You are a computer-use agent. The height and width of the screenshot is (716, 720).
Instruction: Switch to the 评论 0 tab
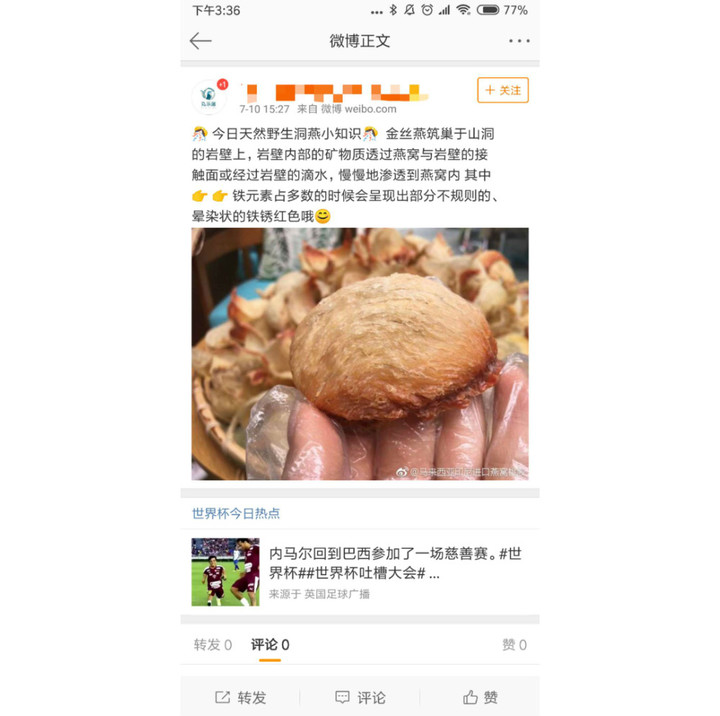click(x=270, y=645)
